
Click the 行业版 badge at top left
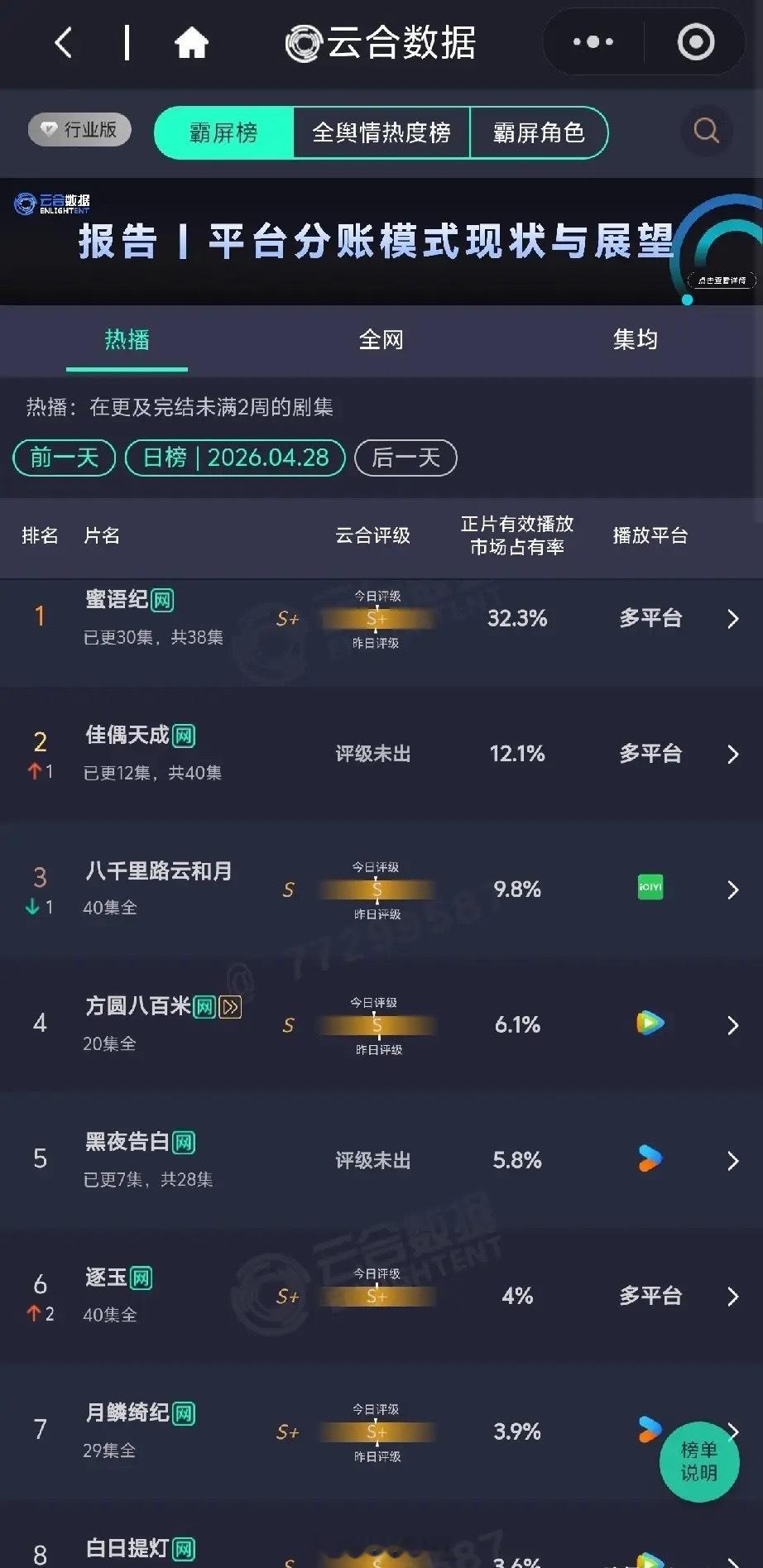point(79,130)
